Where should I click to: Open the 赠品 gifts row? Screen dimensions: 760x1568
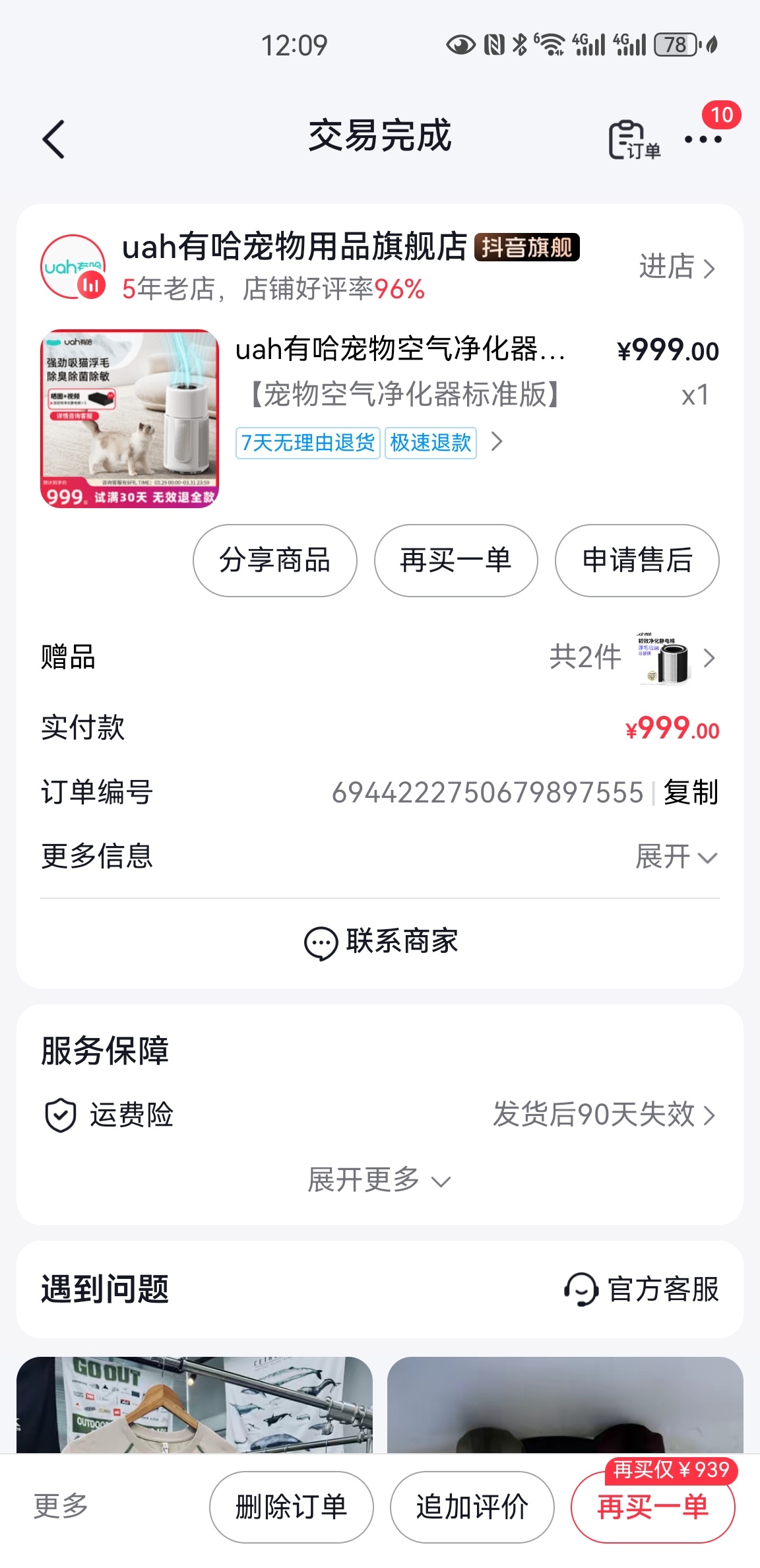pyautogui.click(x=379, y=657)
